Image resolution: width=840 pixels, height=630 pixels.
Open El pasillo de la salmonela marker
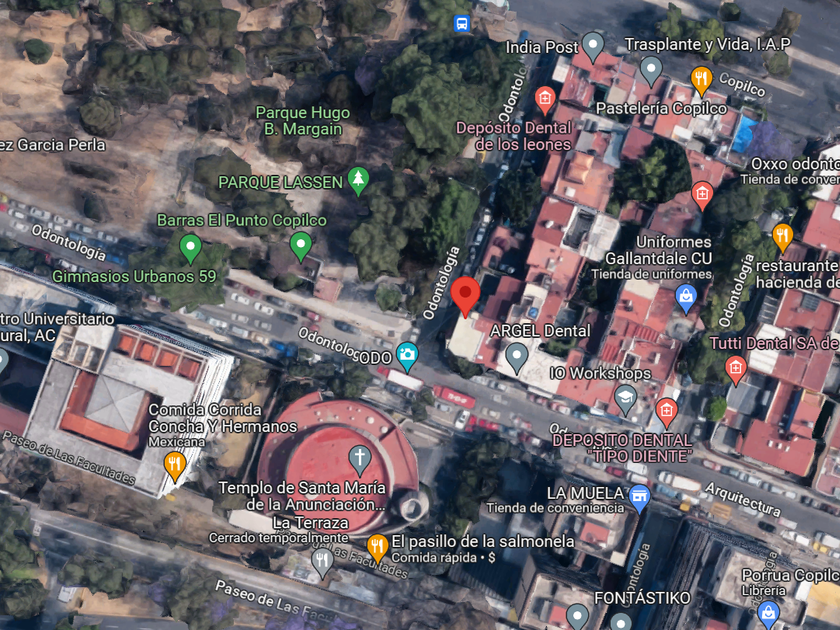(377, 549)
